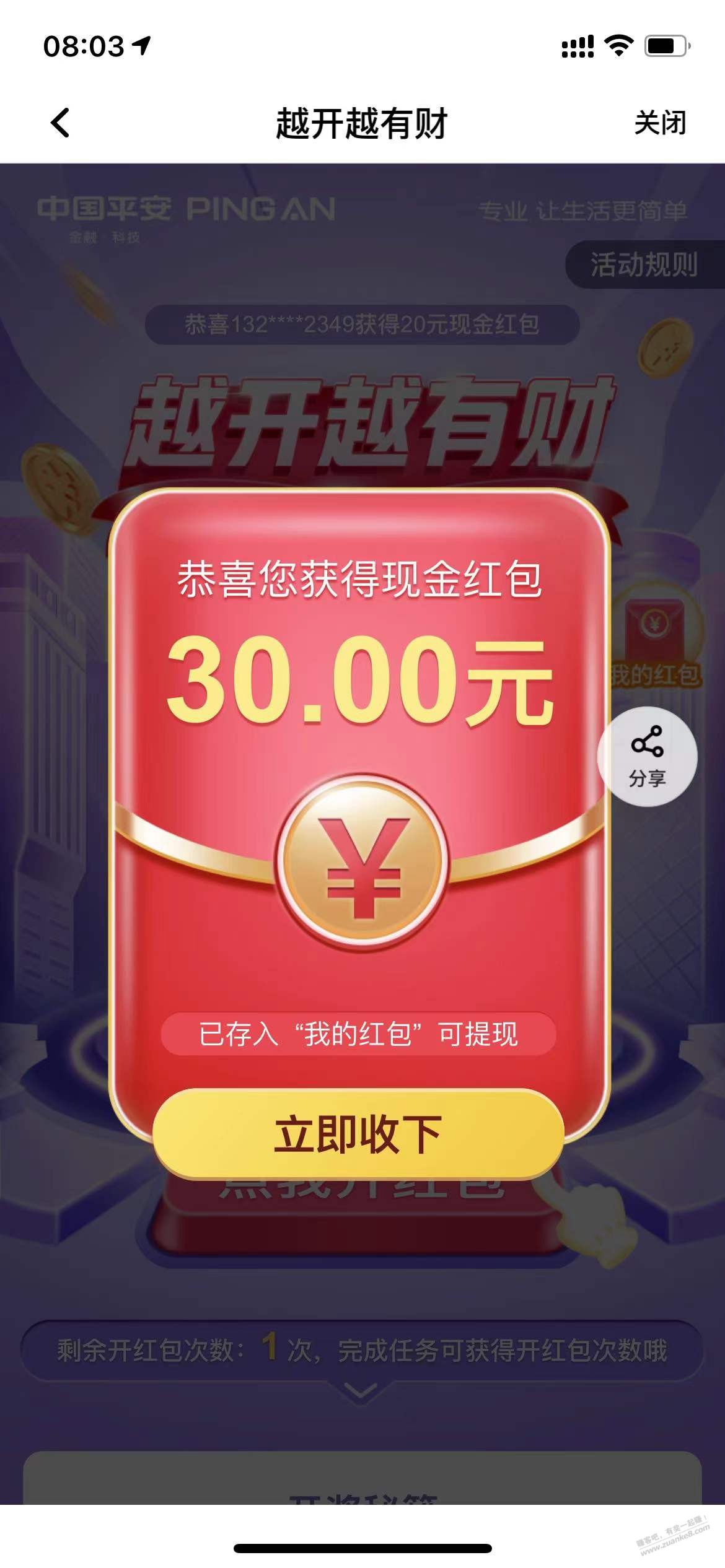Open 我的红包 my red packets
725x1568 pixels.
coord(656,644)
